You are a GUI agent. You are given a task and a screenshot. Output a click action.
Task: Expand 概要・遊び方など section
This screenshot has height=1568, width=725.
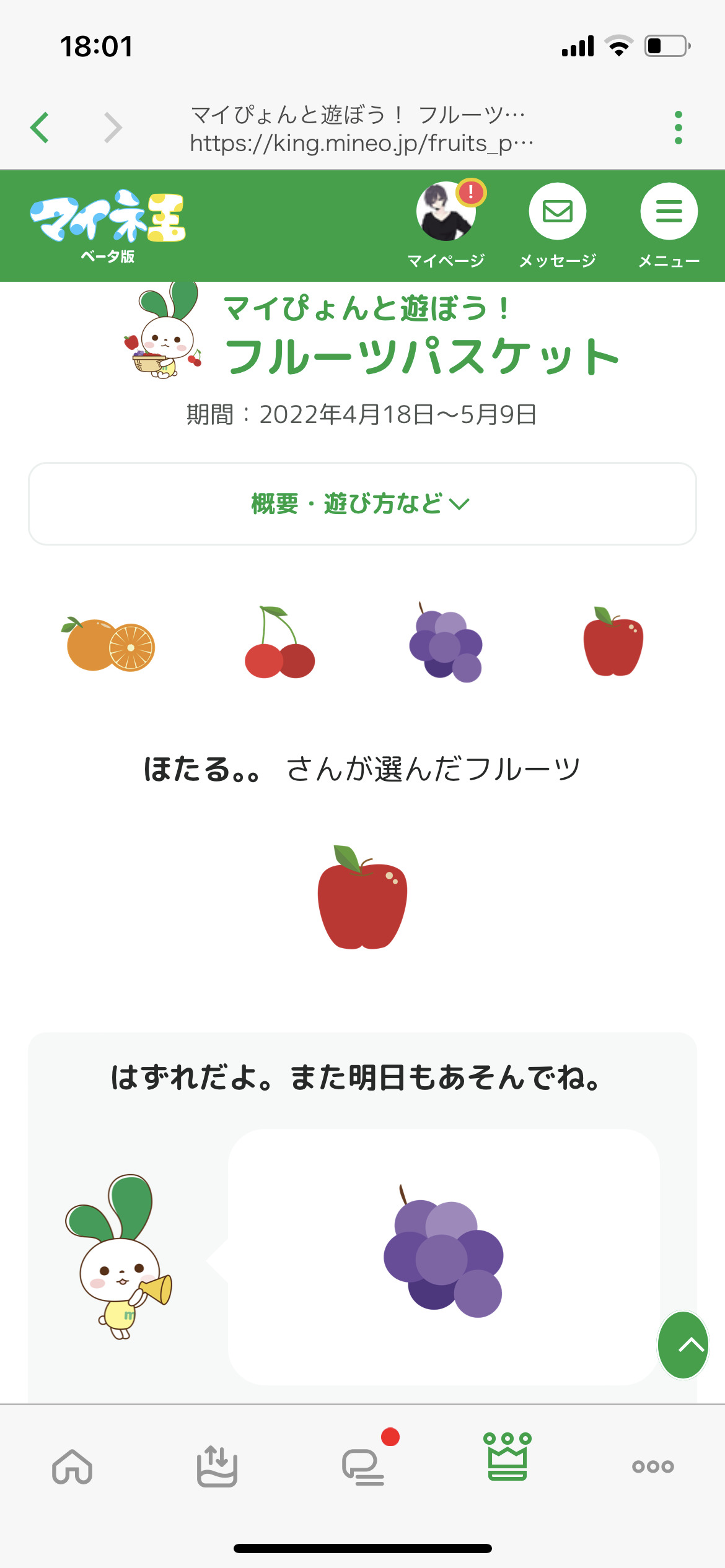[x=362, y=503]
